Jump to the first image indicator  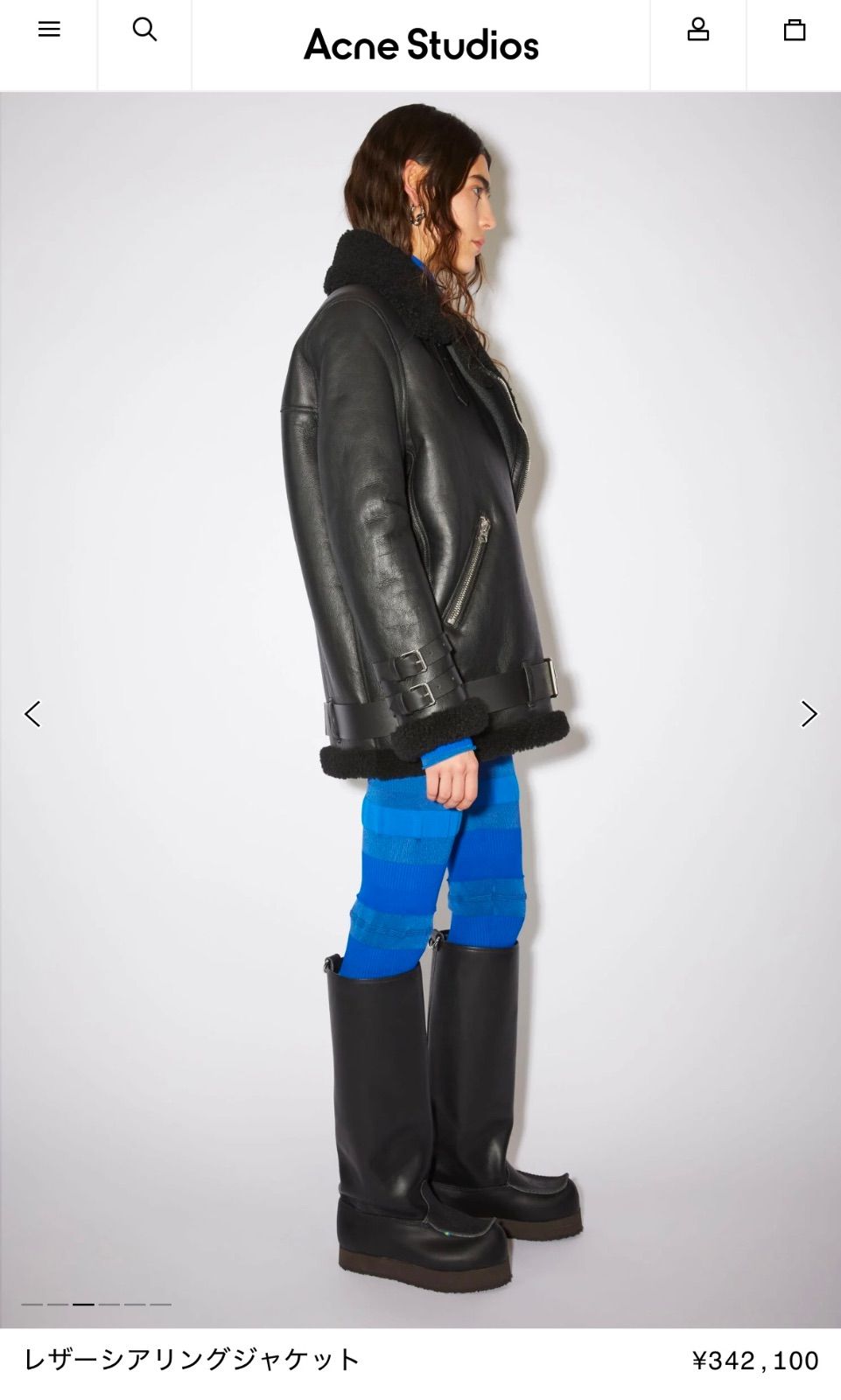[x=32, y=1304]
